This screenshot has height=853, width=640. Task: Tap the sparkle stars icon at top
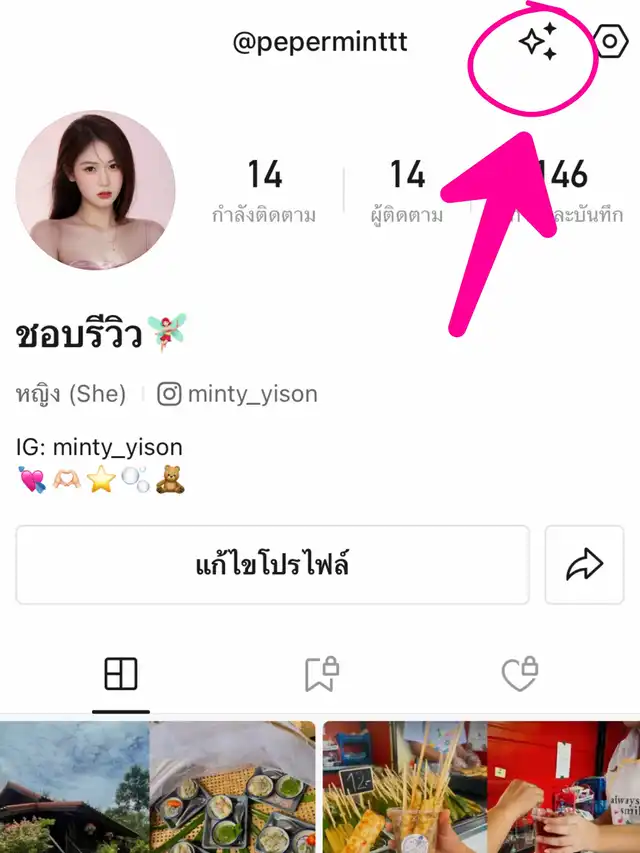click(537, 42)
